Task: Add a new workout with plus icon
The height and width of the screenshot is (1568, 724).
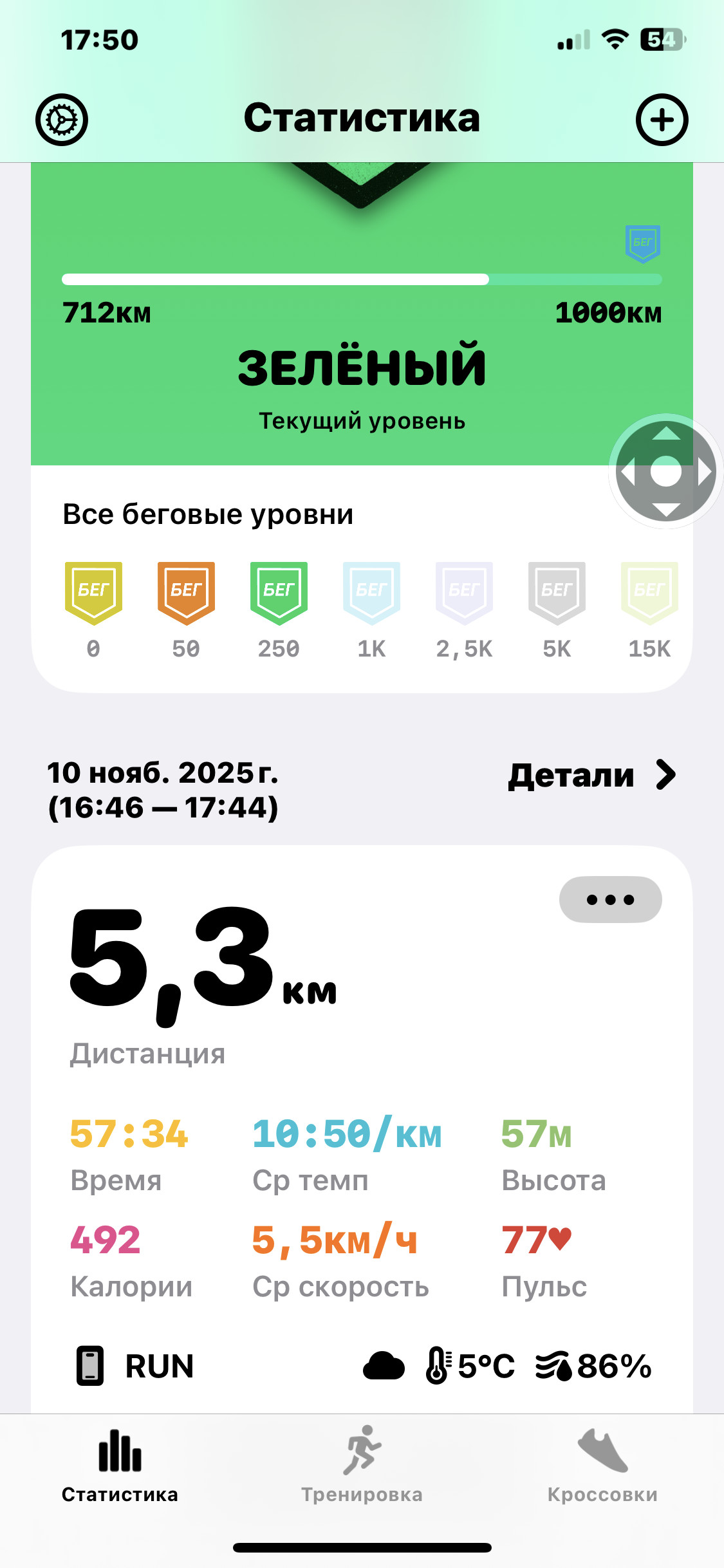Action: coord(662,120)
